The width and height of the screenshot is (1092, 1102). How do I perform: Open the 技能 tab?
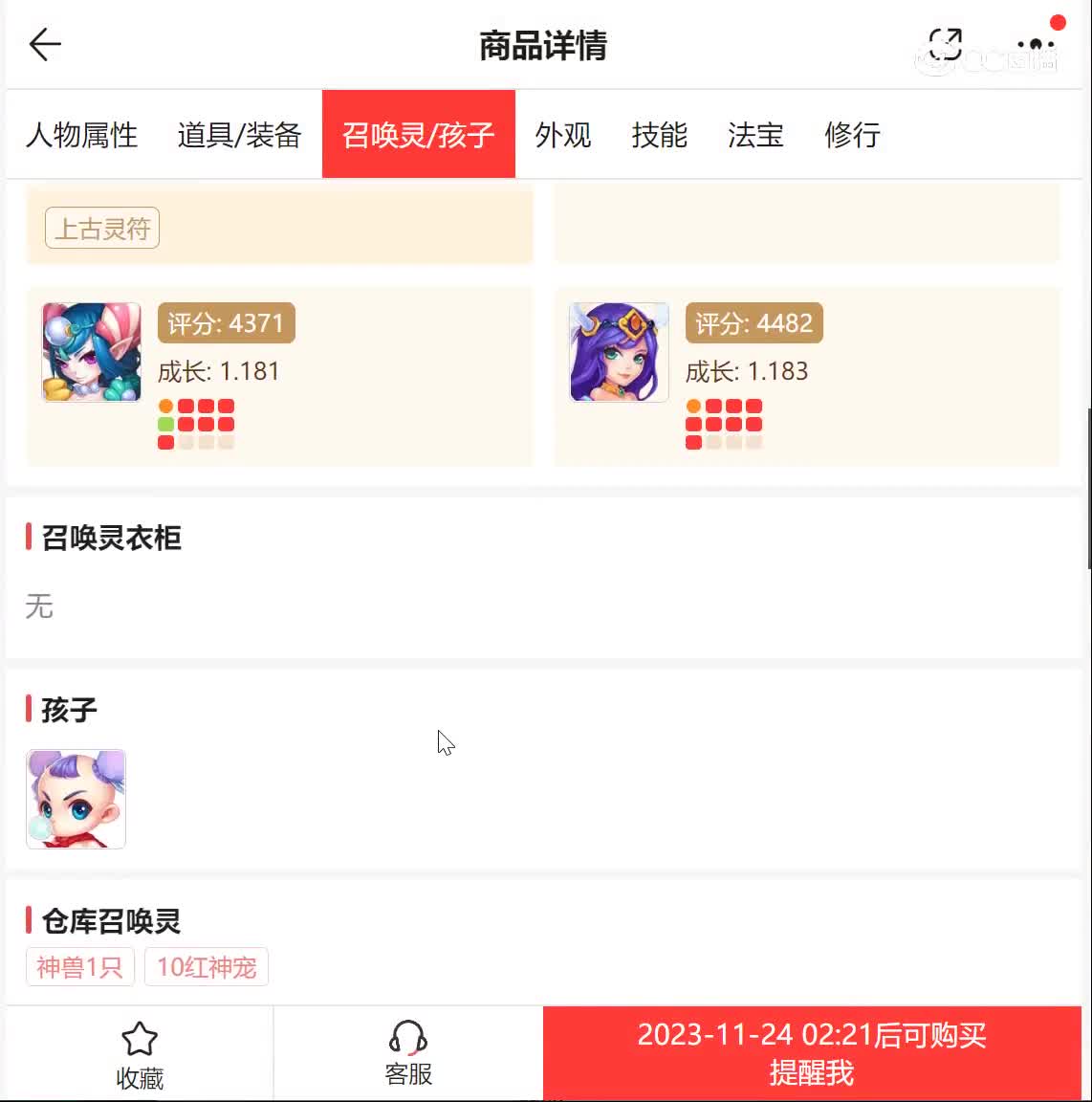pyautogui.click(x=660, y=135)
